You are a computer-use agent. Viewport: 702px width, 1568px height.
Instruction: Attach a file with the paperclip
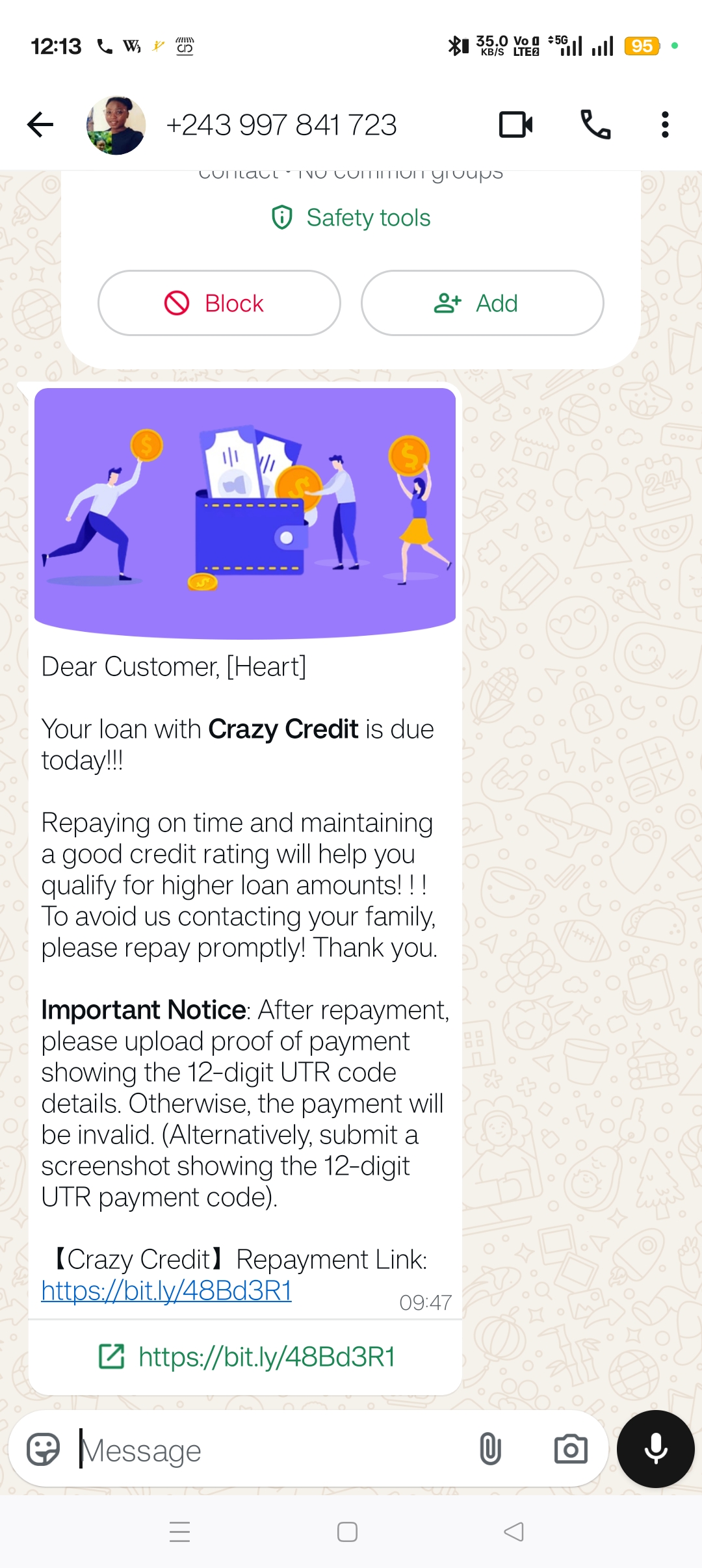coord(490,1449)
